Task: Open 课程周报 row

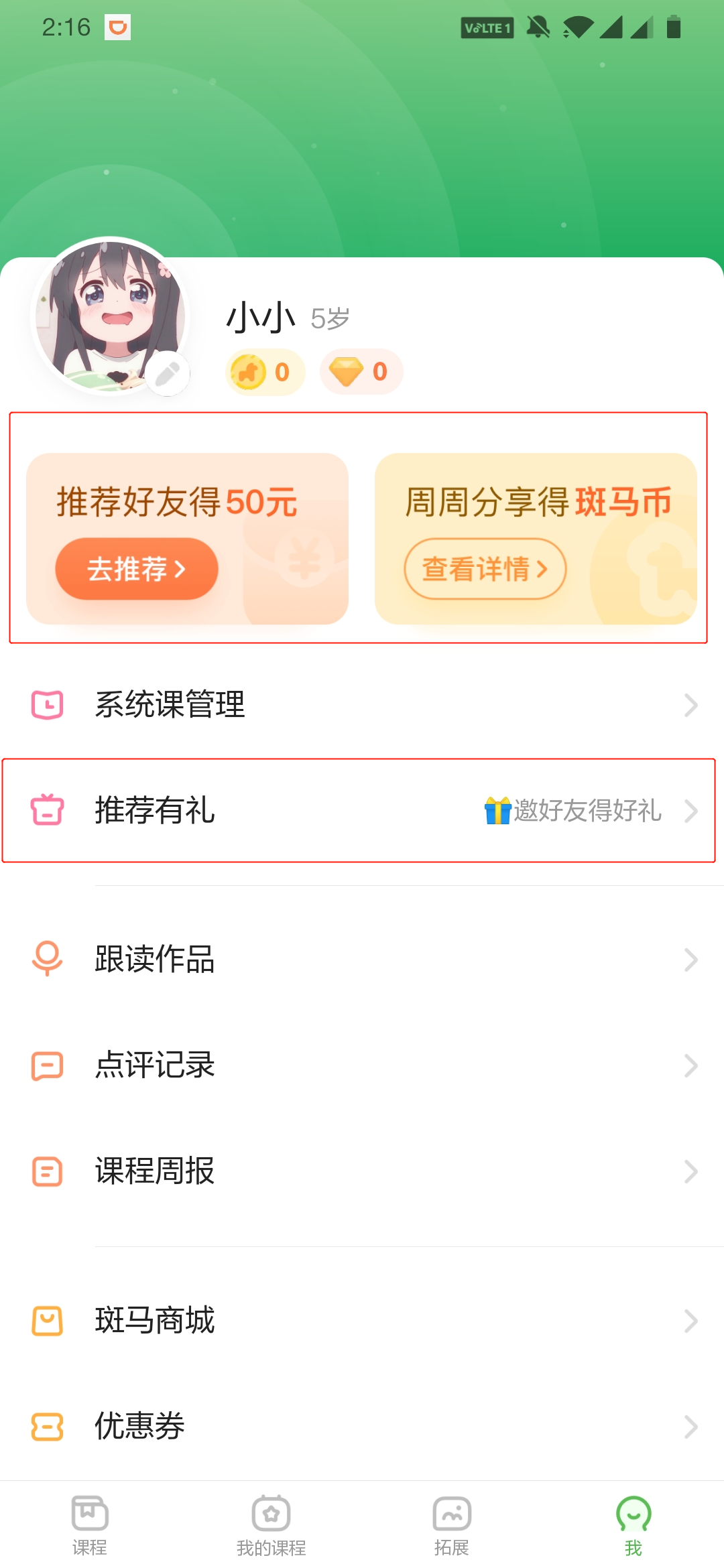Action: pos(362,1171)
